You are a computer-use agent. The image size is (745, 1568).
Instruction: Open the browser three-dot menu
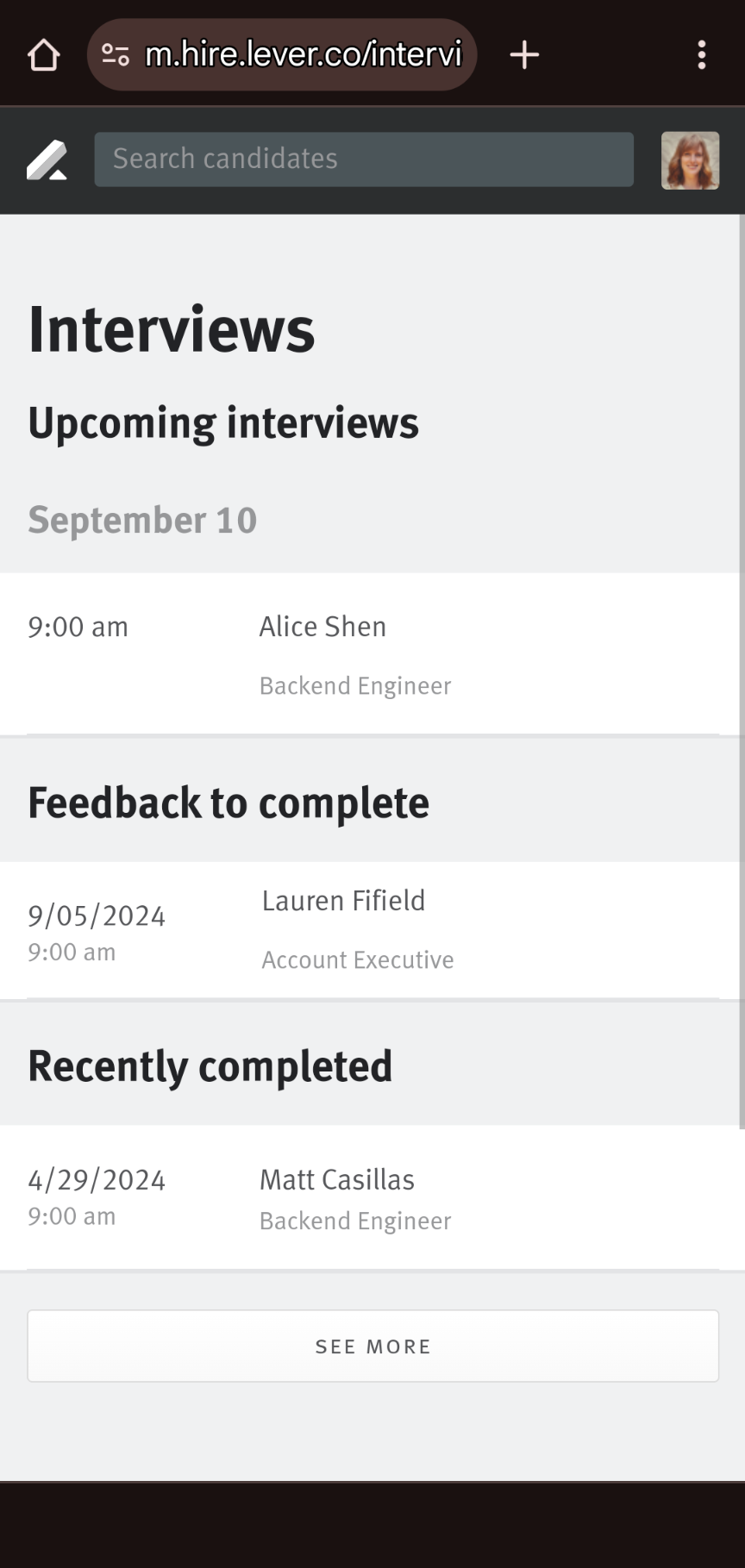702,53
